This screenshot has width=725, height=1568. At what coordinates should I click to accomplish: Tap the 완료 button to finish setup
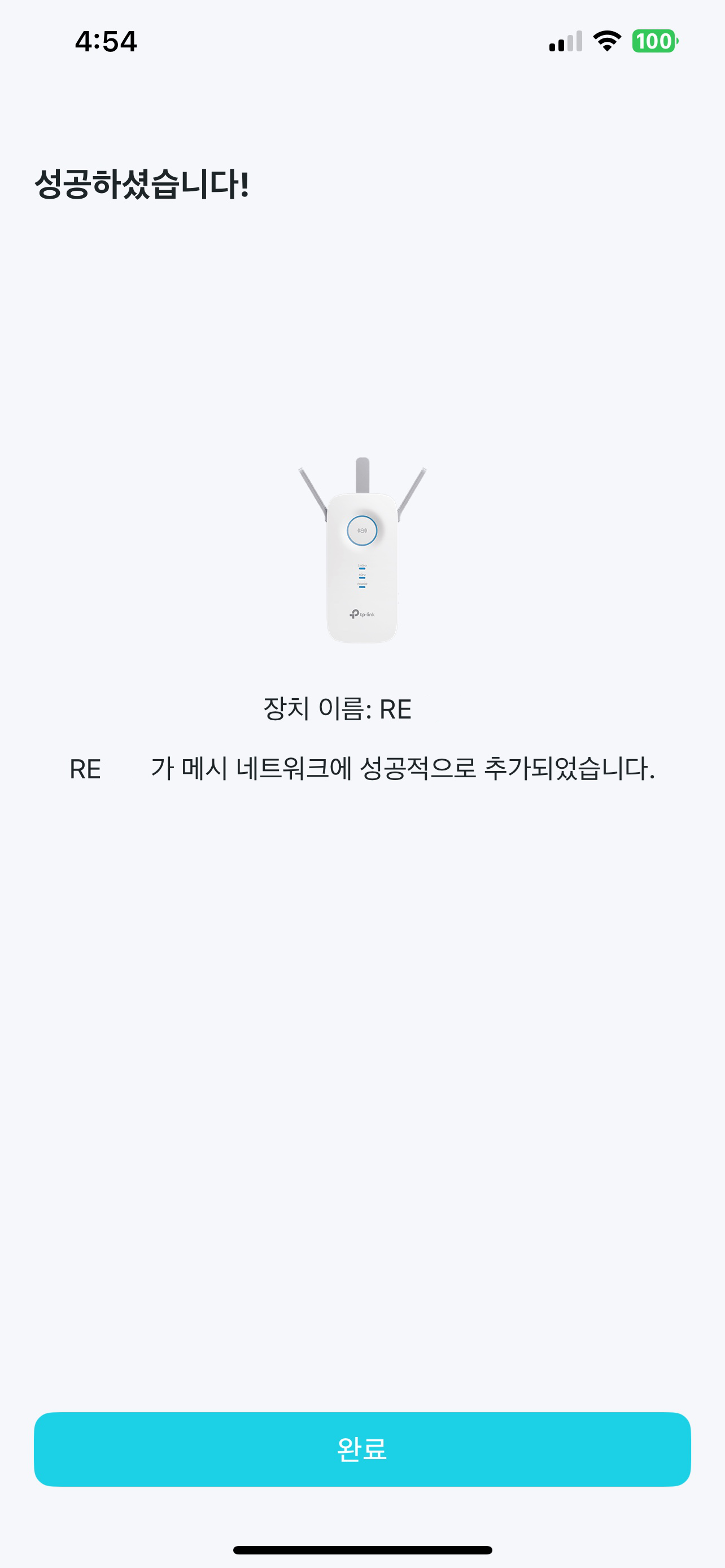(x=362, y=1449)
